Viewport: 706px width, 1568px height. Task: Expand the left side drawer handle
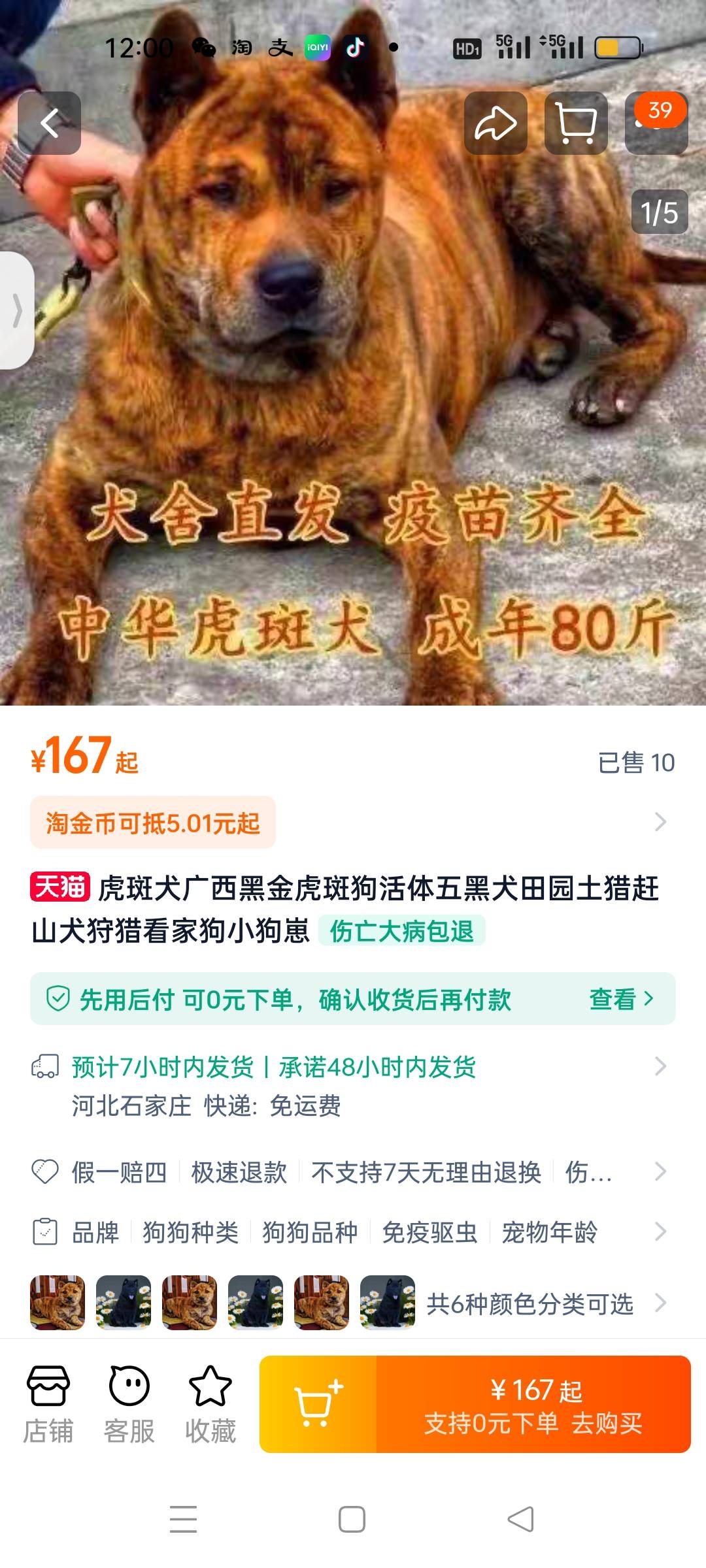tap(16, 310)
